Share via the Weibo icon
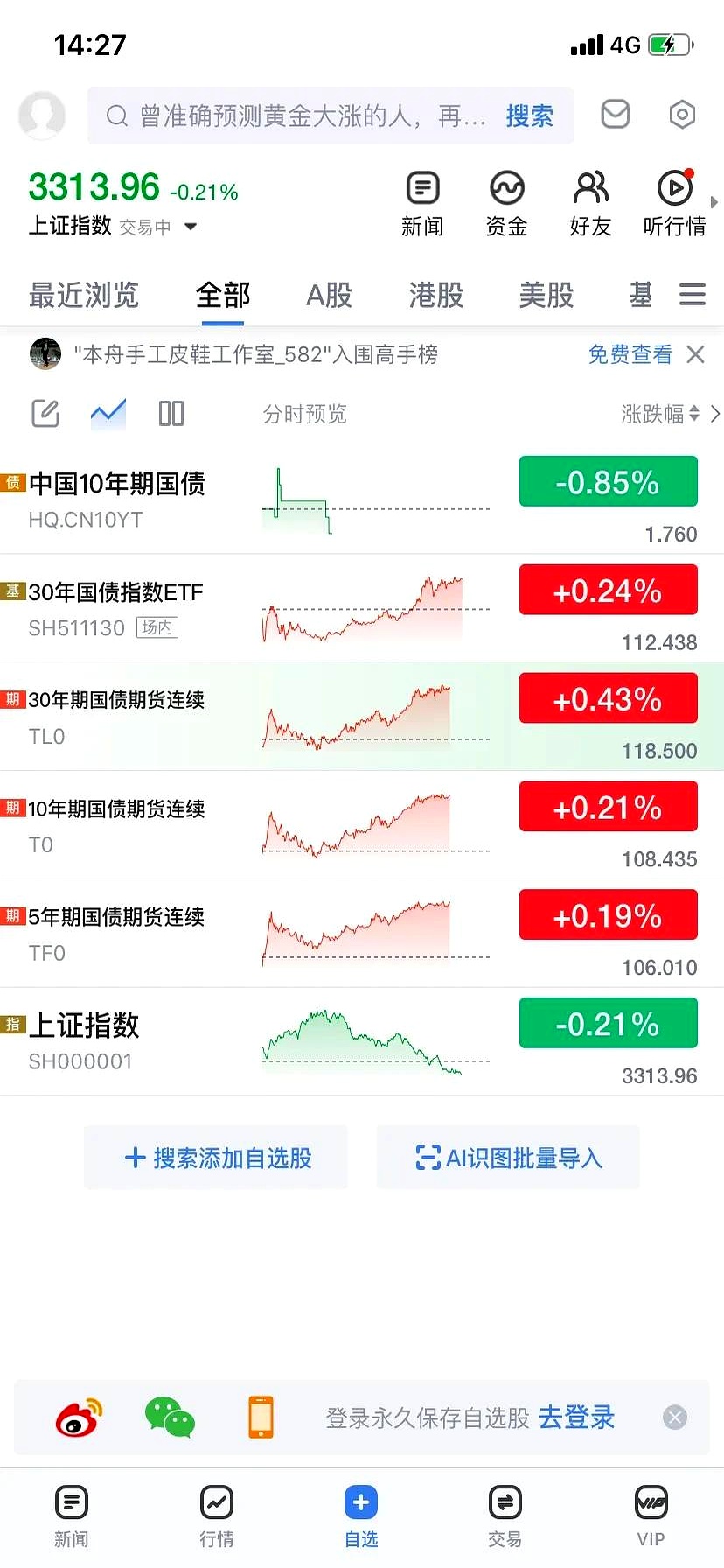This screenshot has height=1568, width=724. (79, 1417)
